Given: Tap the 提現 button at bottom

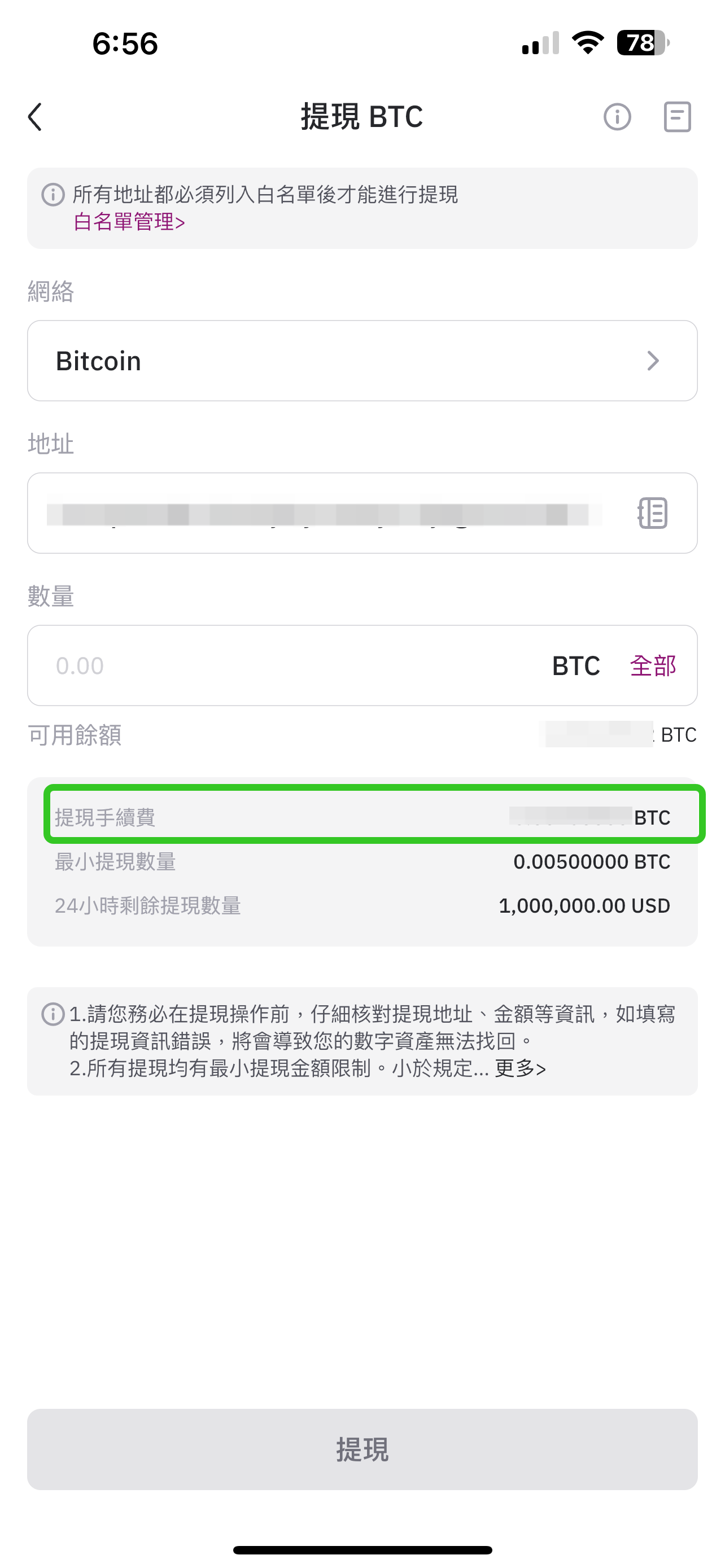Looking at the screenshot, I should pyautogui.click(x=362, y=1449).
